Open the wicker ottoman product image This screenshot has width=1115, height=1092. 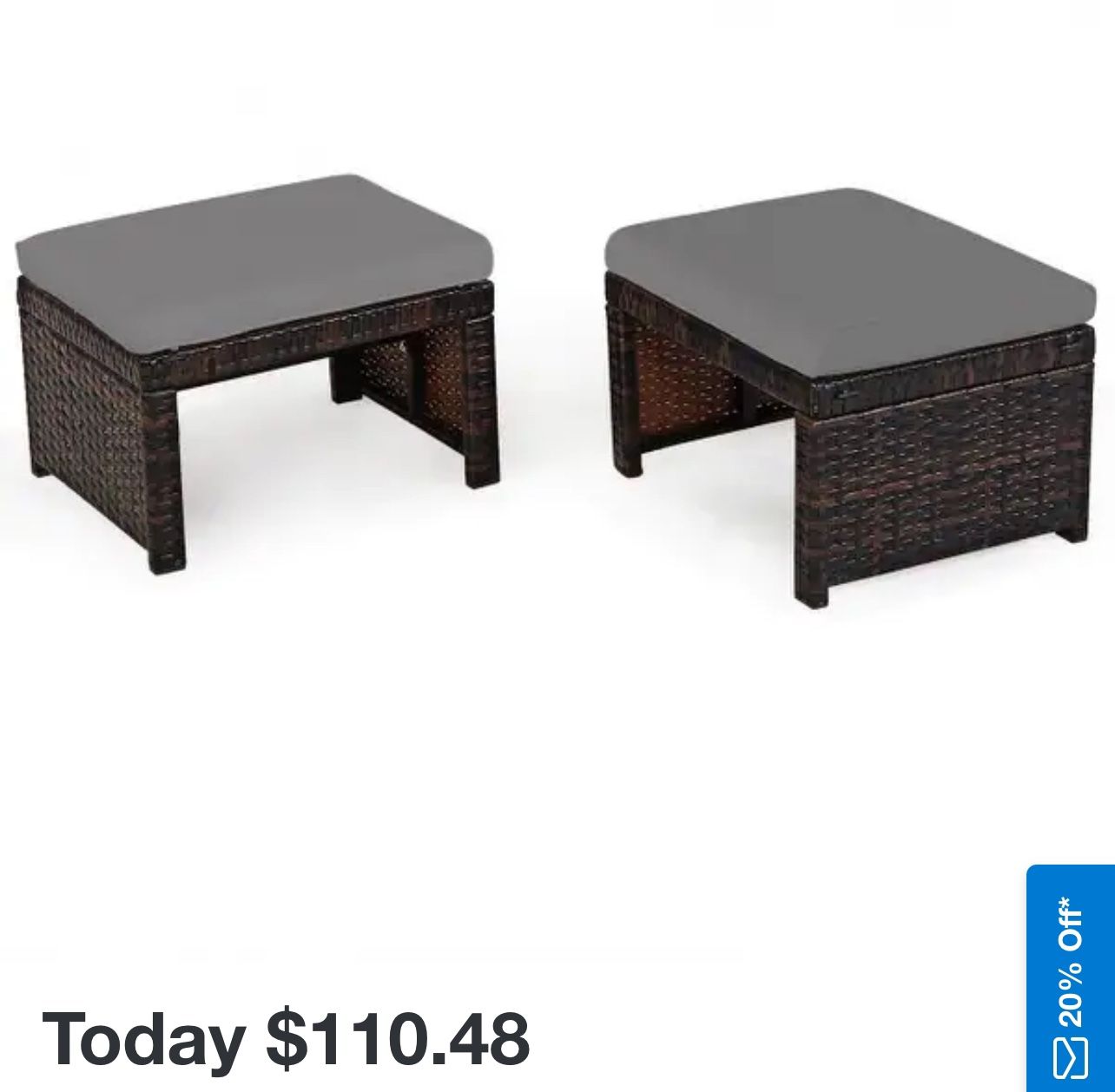(x=556, y=391)
